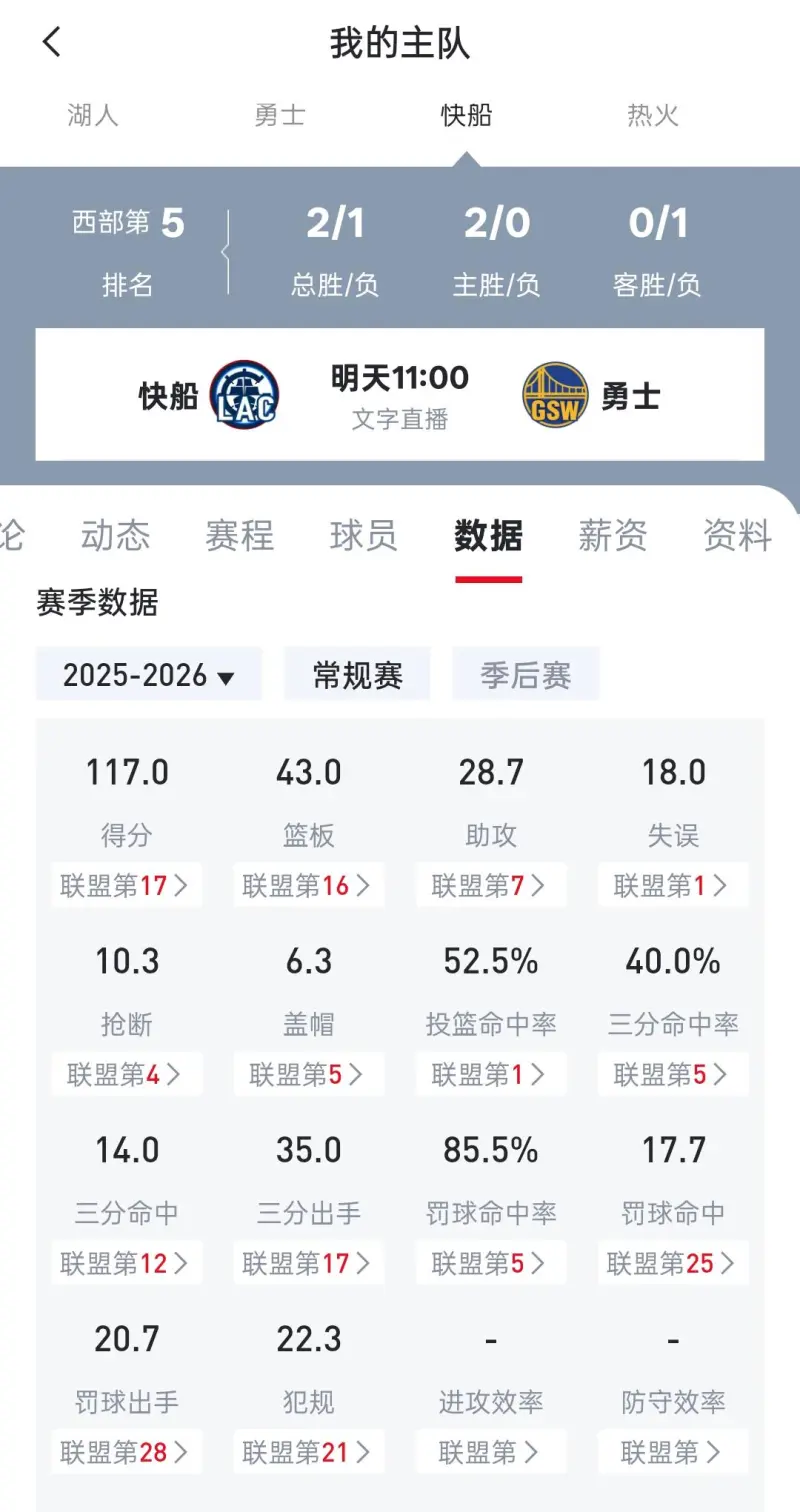Open the league ranking for 投篮命中率
Screen dimensions: 800x1512
tap(491, 1075)
